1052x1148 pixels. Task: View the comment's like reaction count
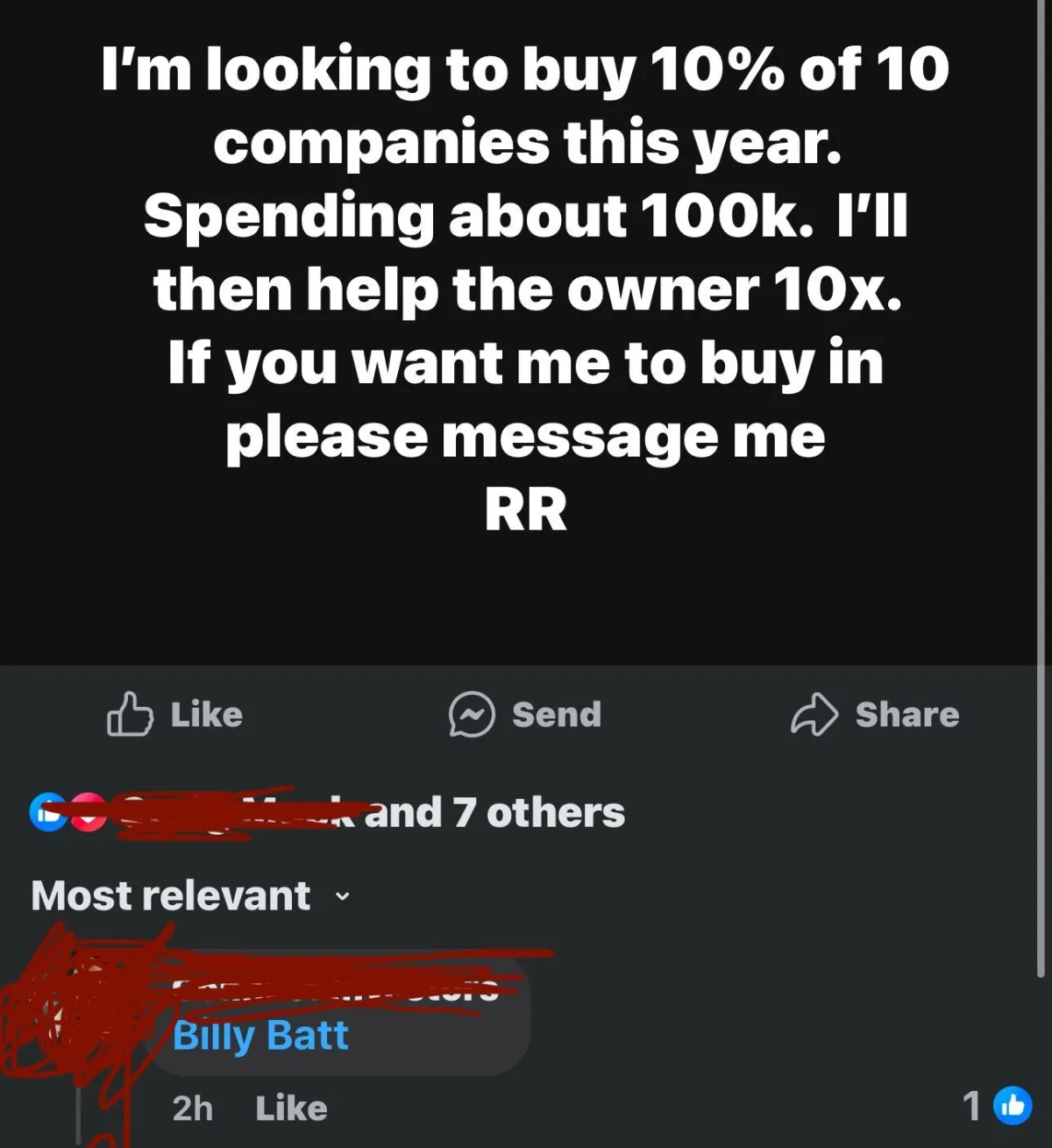pos(998,1106)
